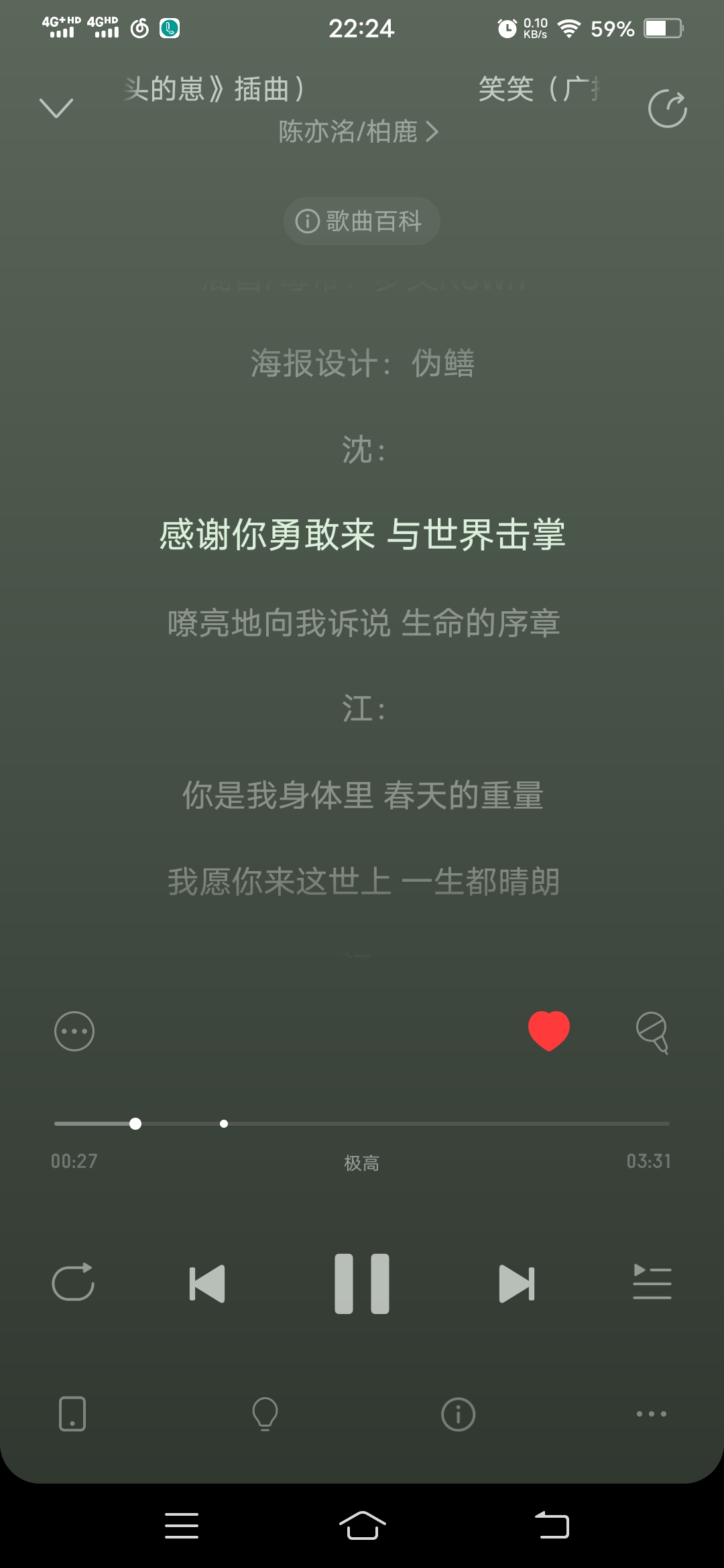Image resolution: width=724 pixels, height=1568 pixels.
Task: Tap the 极高 audio quality label
Action: 361,1163
